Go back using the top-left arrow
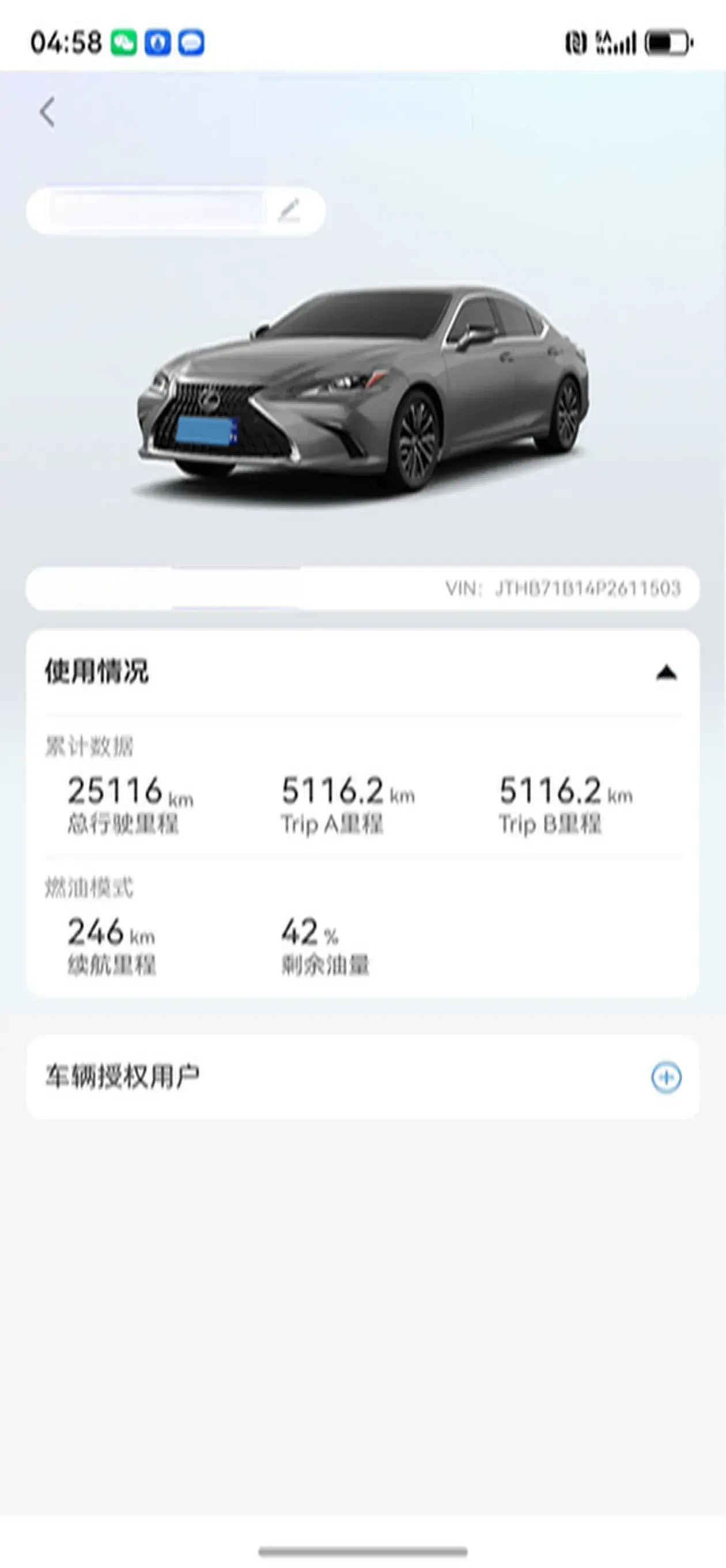 tap(47, 112)
